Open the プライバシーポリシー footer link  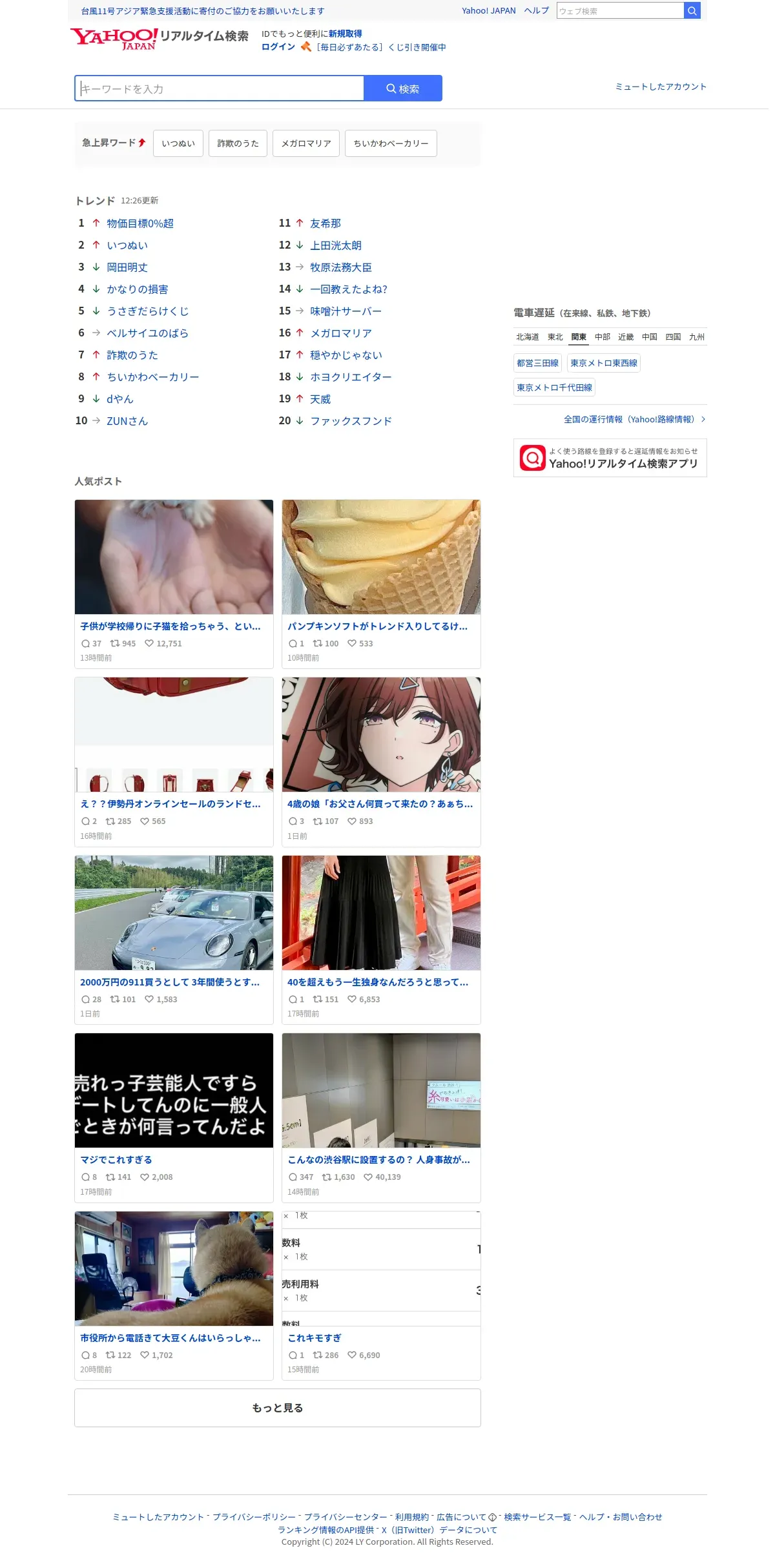coord(254,1516)
